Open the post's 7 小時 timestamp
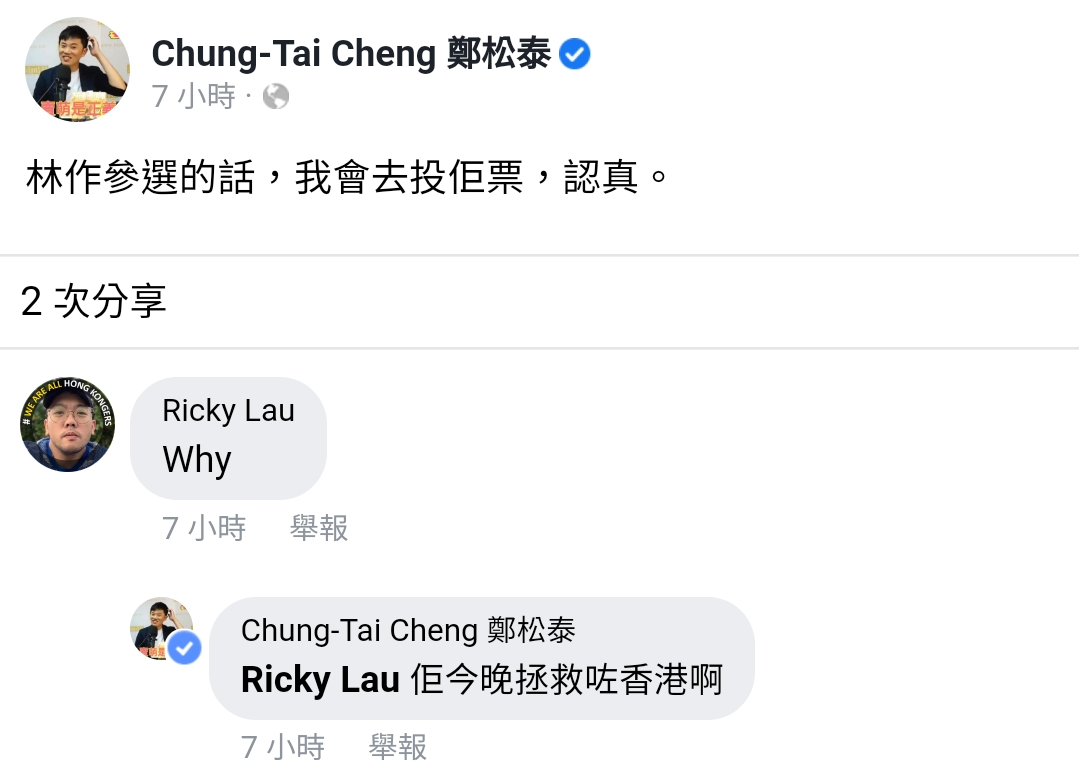Viewport: 1079px width, 767px height. click(193, 97)
